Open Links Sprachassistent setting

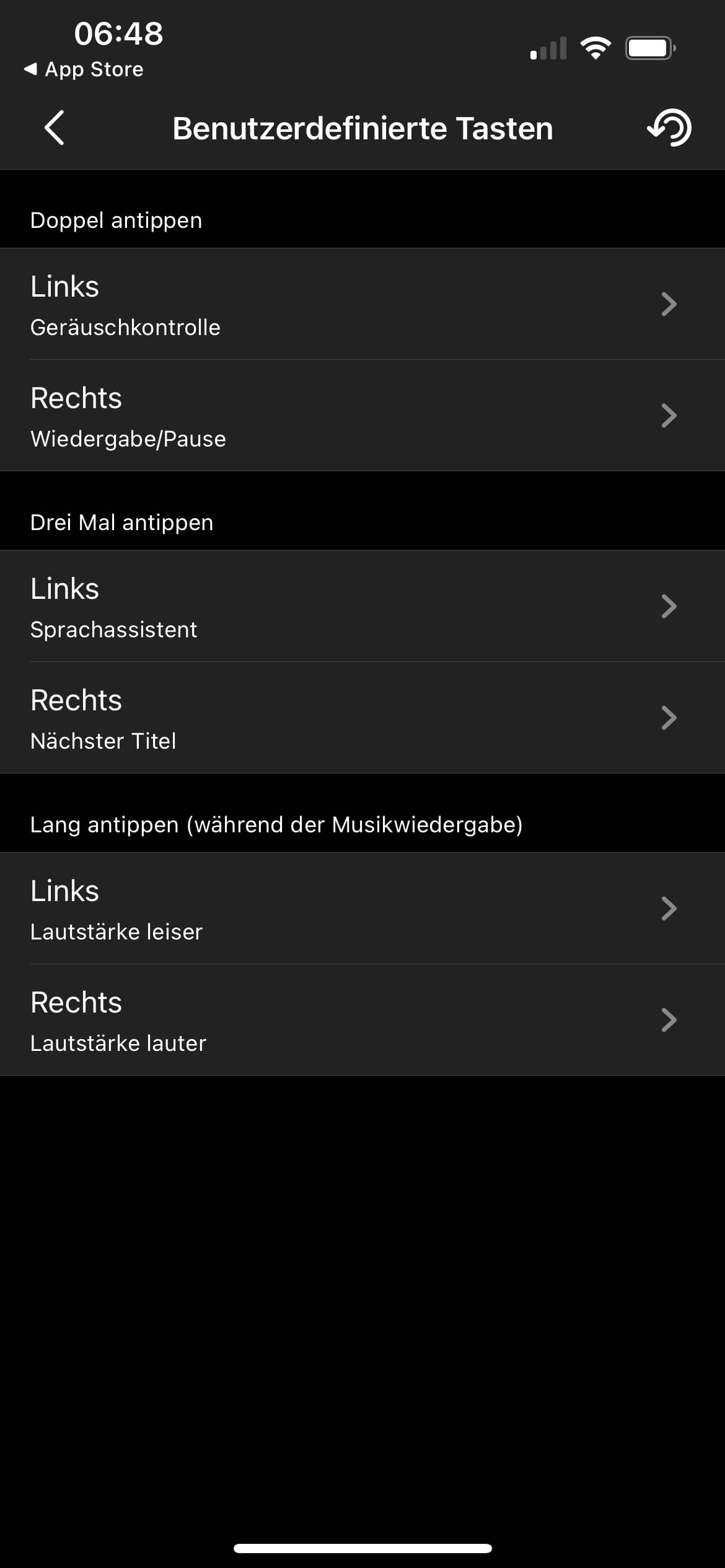(362, 606)
